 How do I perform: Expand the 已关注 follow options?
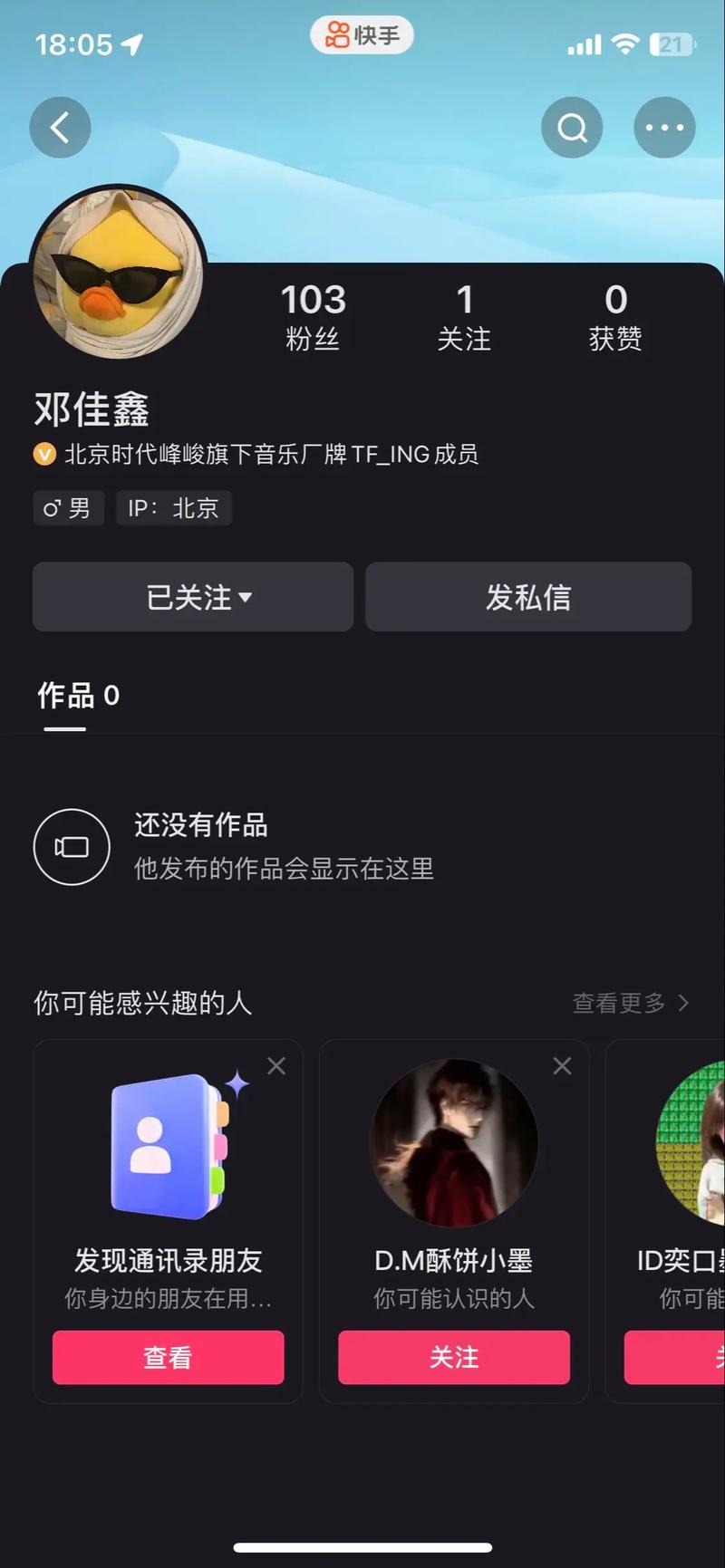point(193,597)
